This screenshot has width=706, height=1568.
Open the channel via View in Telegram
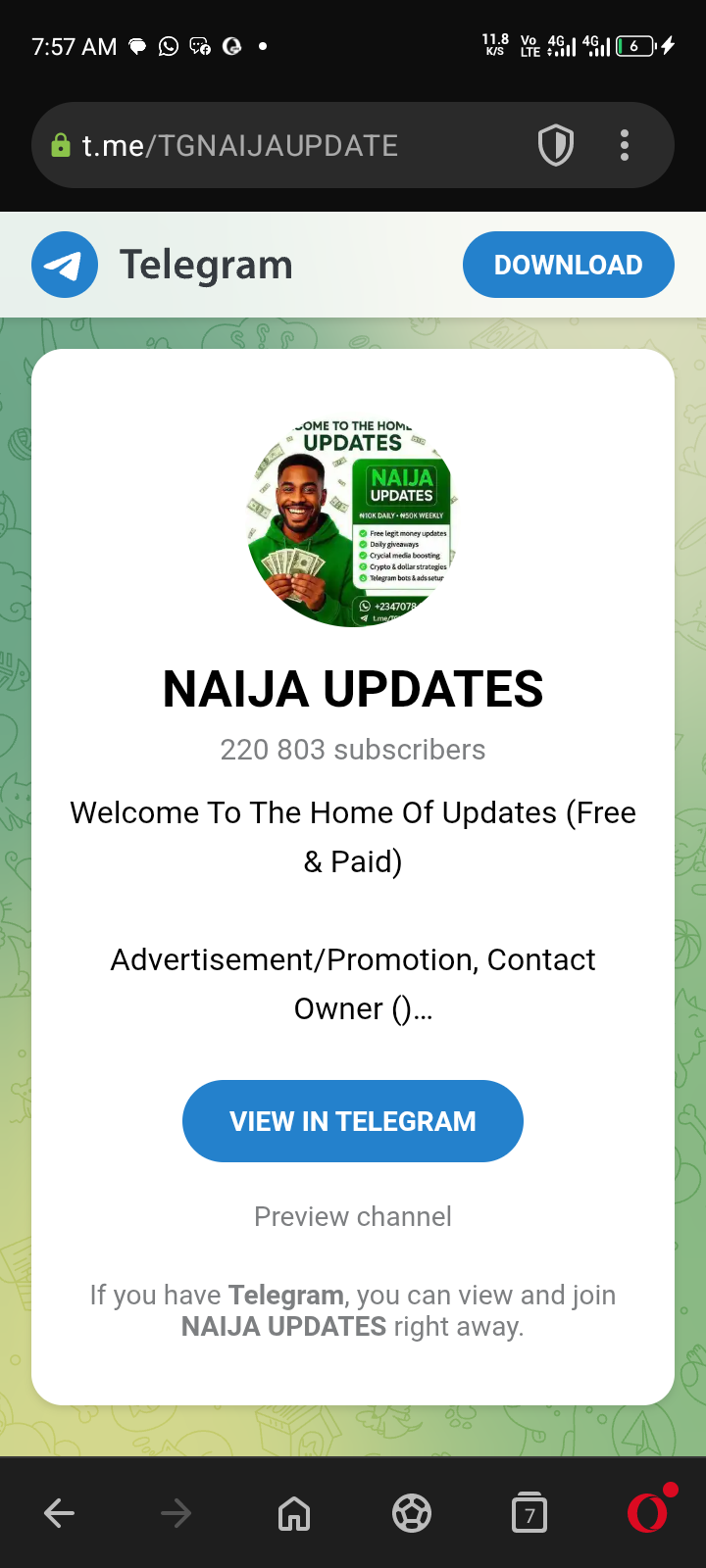353,1121
